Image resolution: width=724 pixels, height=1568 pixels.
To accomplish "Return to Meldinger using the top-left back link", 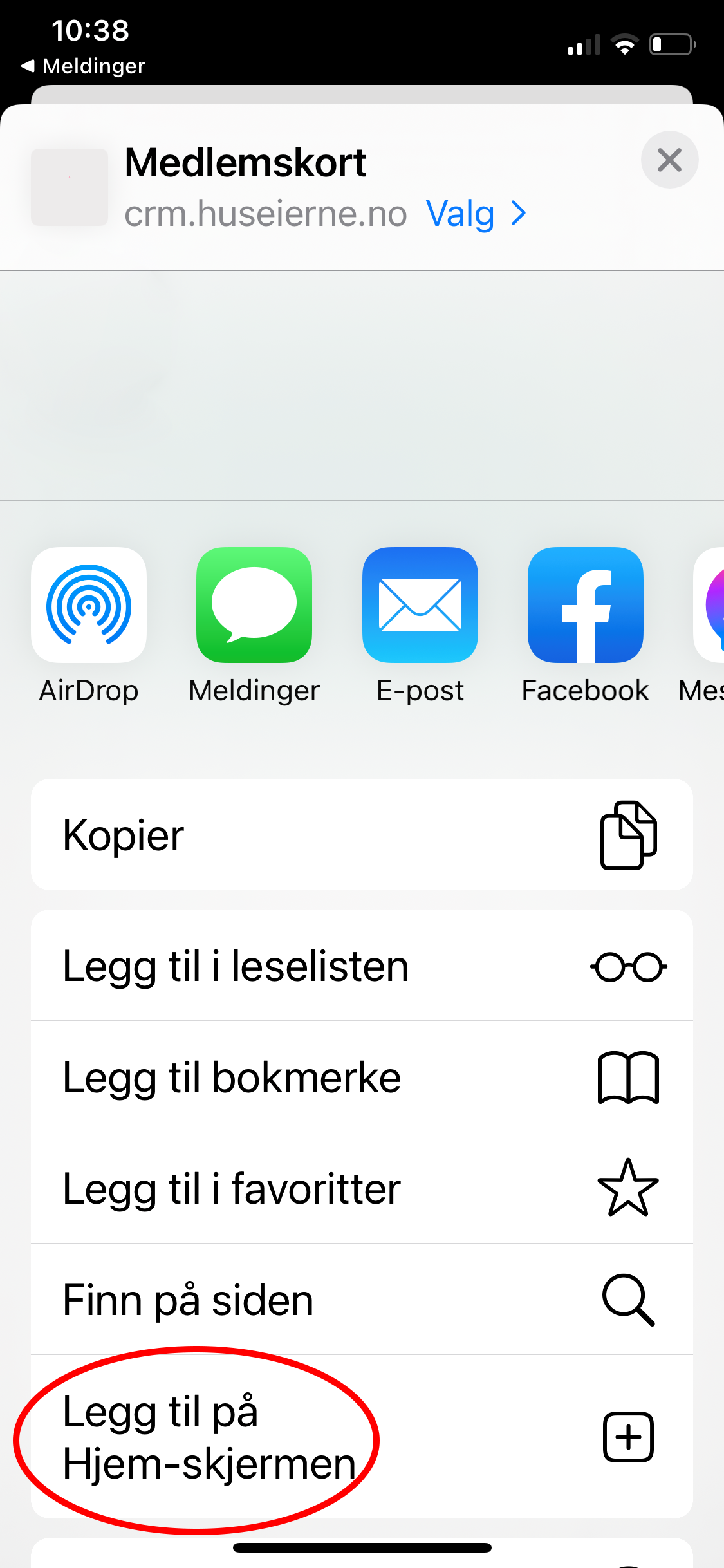I will pos(84,65).
